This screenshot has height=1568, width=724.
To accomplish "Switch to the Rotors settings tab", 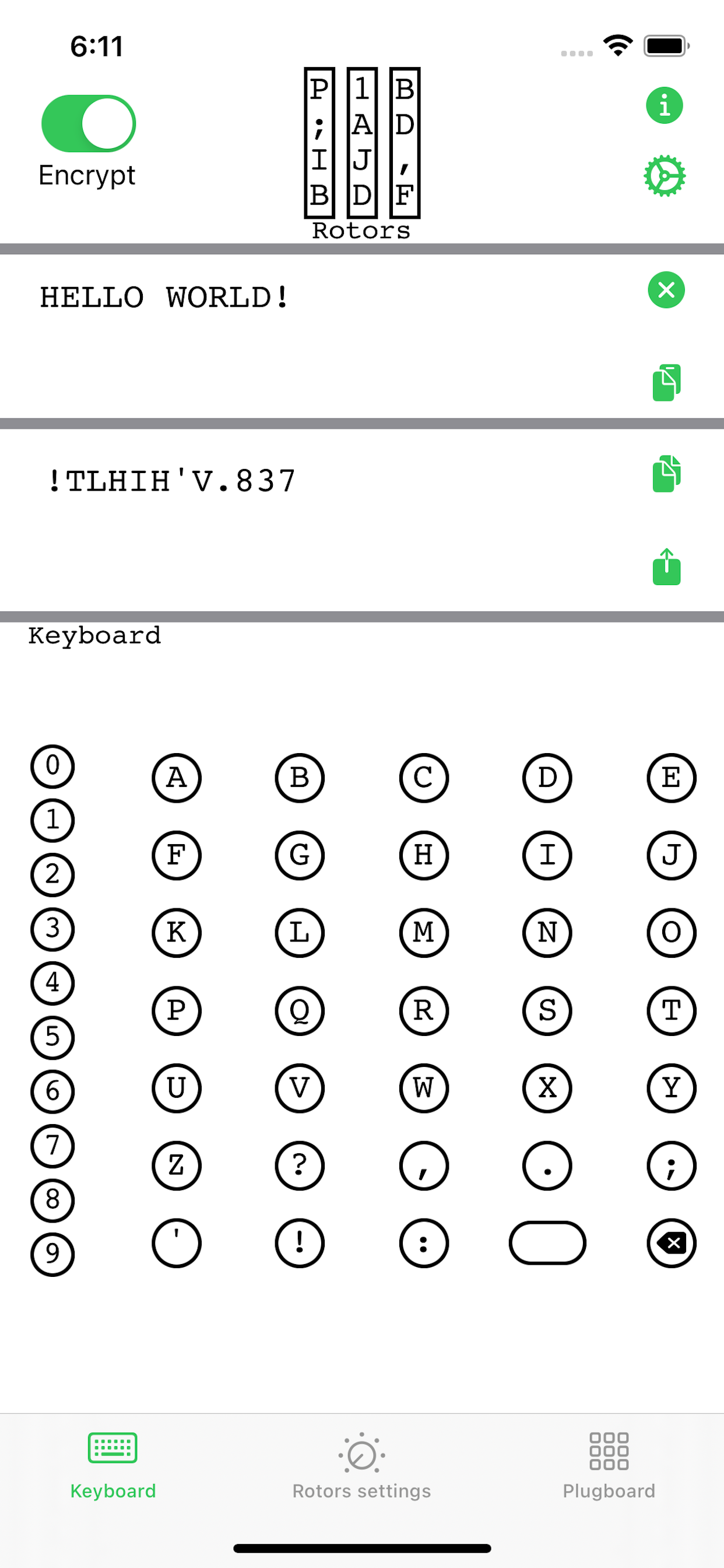I will [361, 1465].
